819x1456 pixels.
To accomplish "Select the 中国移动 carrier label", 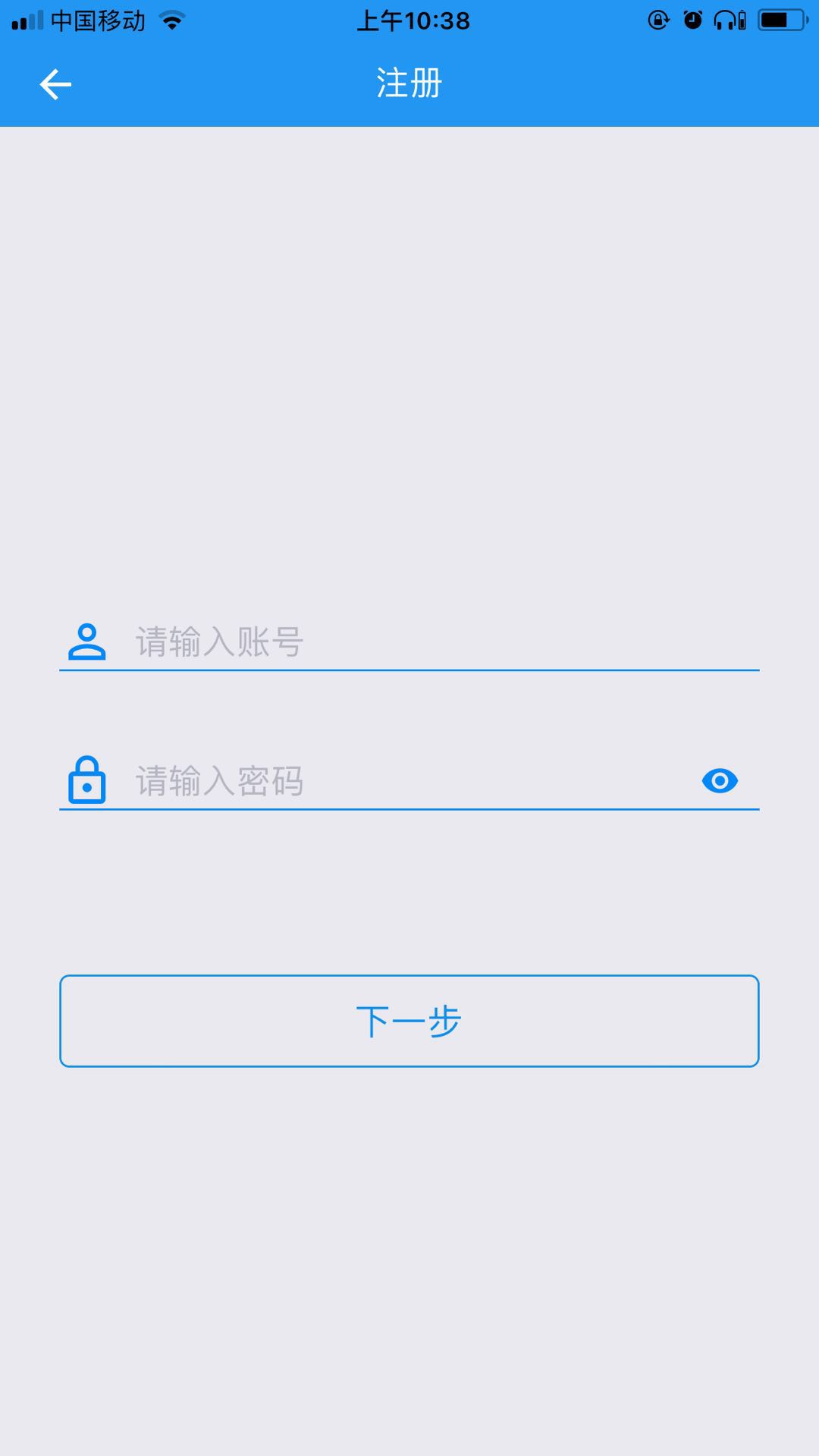I will pos(99,21).
